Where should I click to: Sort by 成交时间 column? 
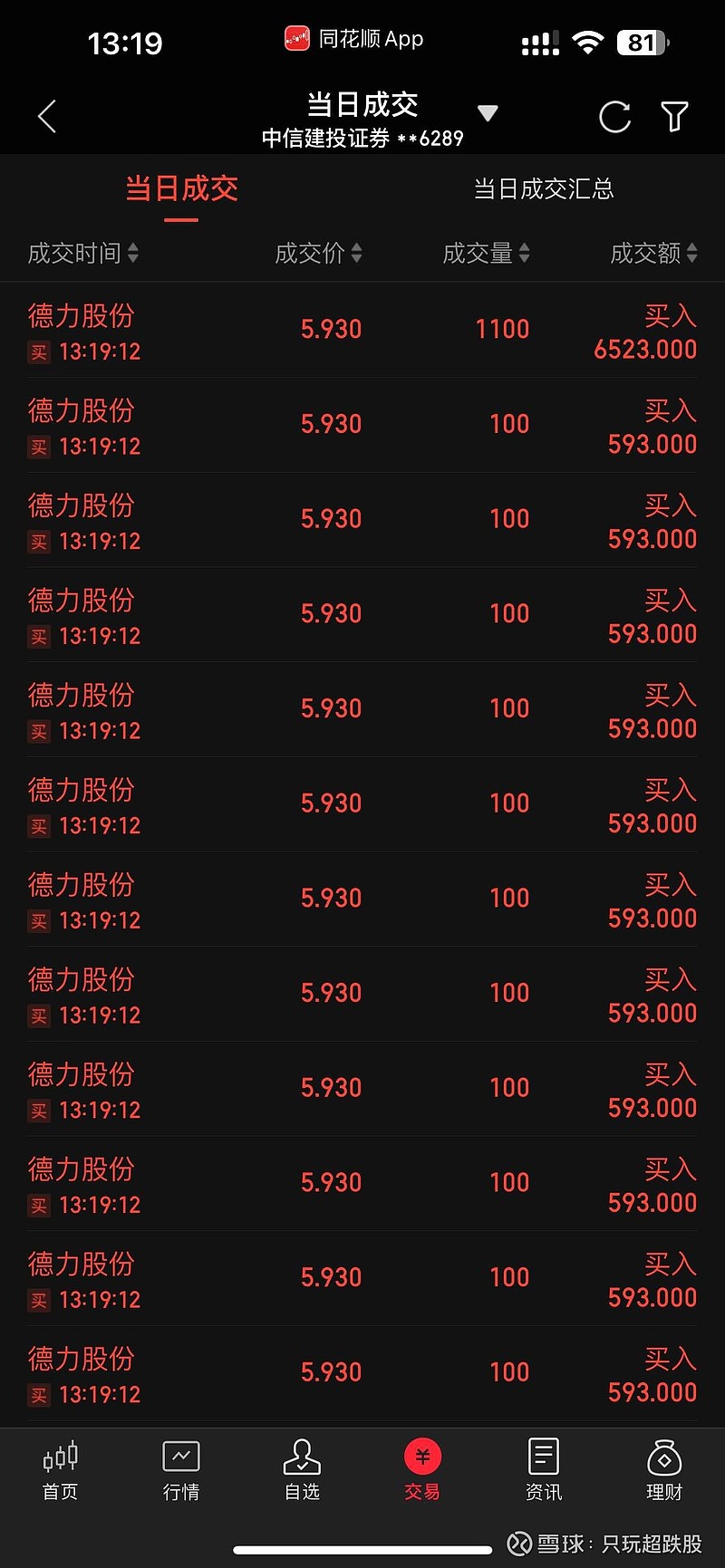click(x=83, y=254)
